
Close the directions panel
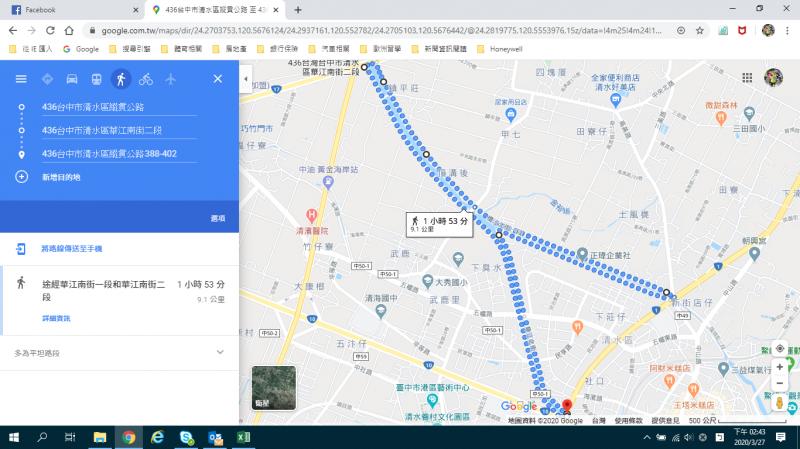[217, 78]
